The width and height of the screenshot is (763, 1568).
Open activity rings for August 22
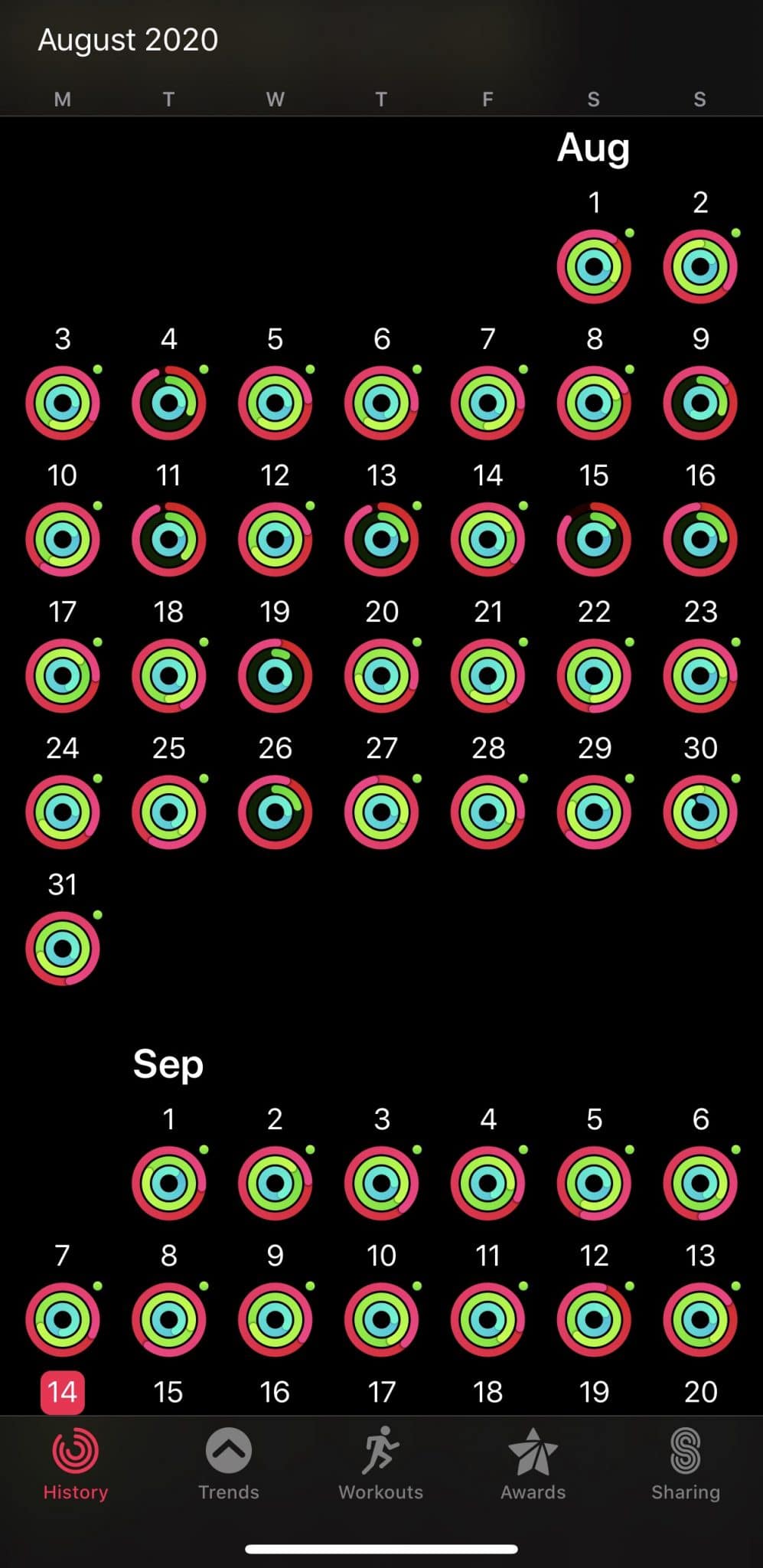[594, 675]
